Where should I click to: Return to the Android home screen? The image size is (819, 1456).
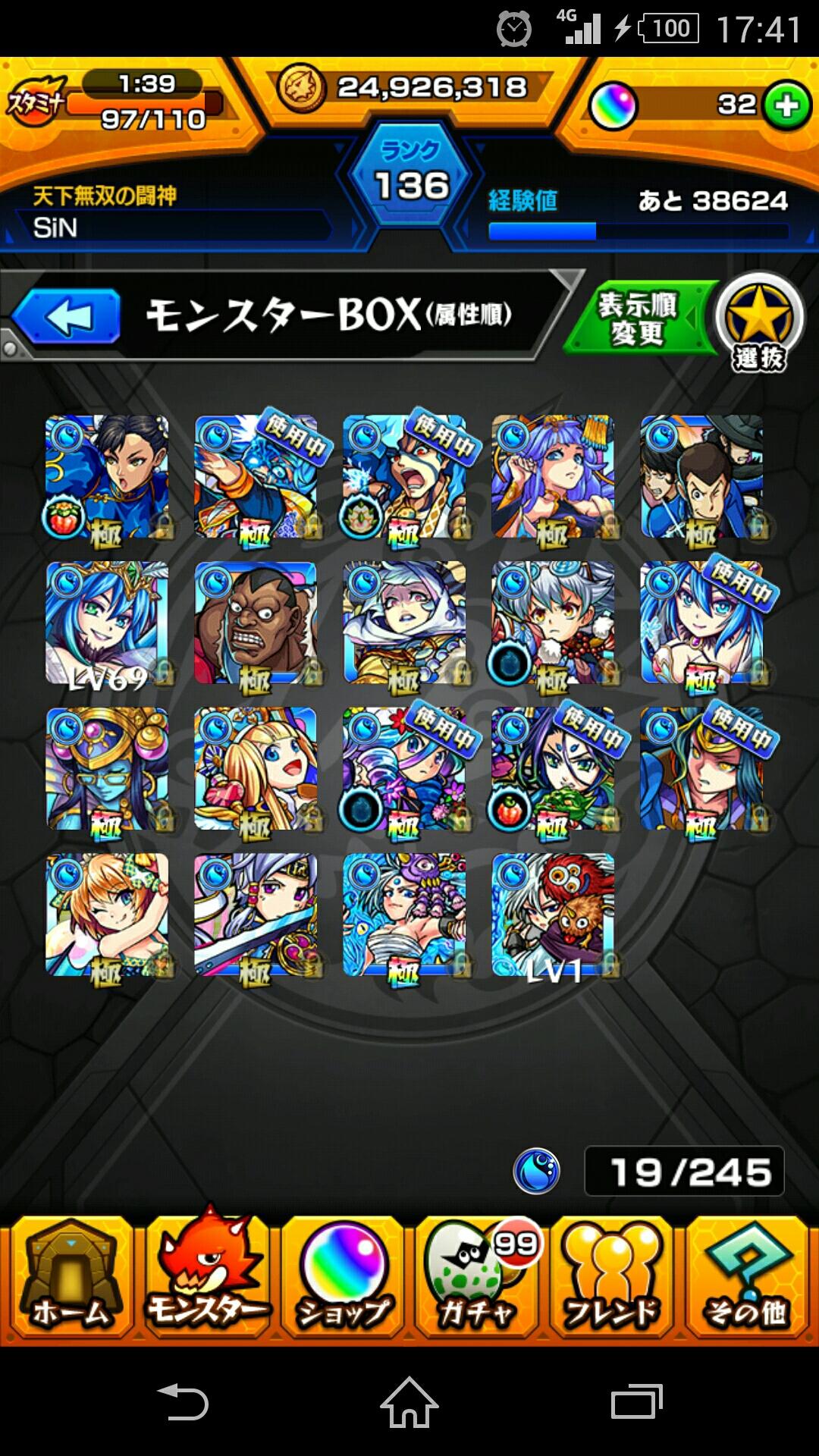pyautogui.click(x=409, y=1402)
